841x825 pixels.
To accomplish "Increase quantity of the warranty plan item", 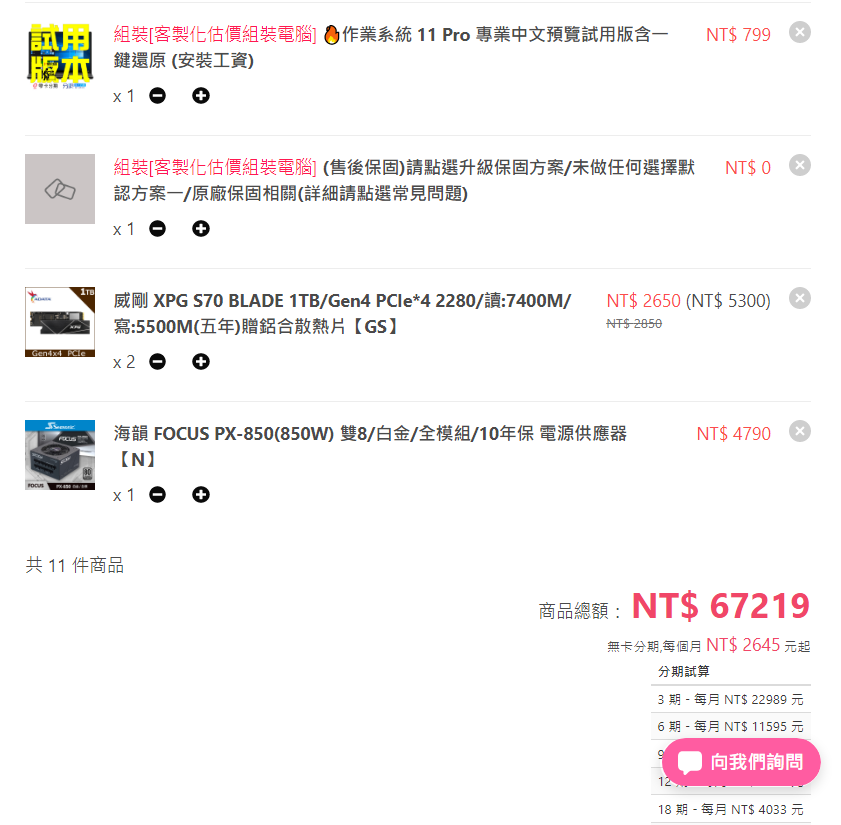I will click(201, 229).
